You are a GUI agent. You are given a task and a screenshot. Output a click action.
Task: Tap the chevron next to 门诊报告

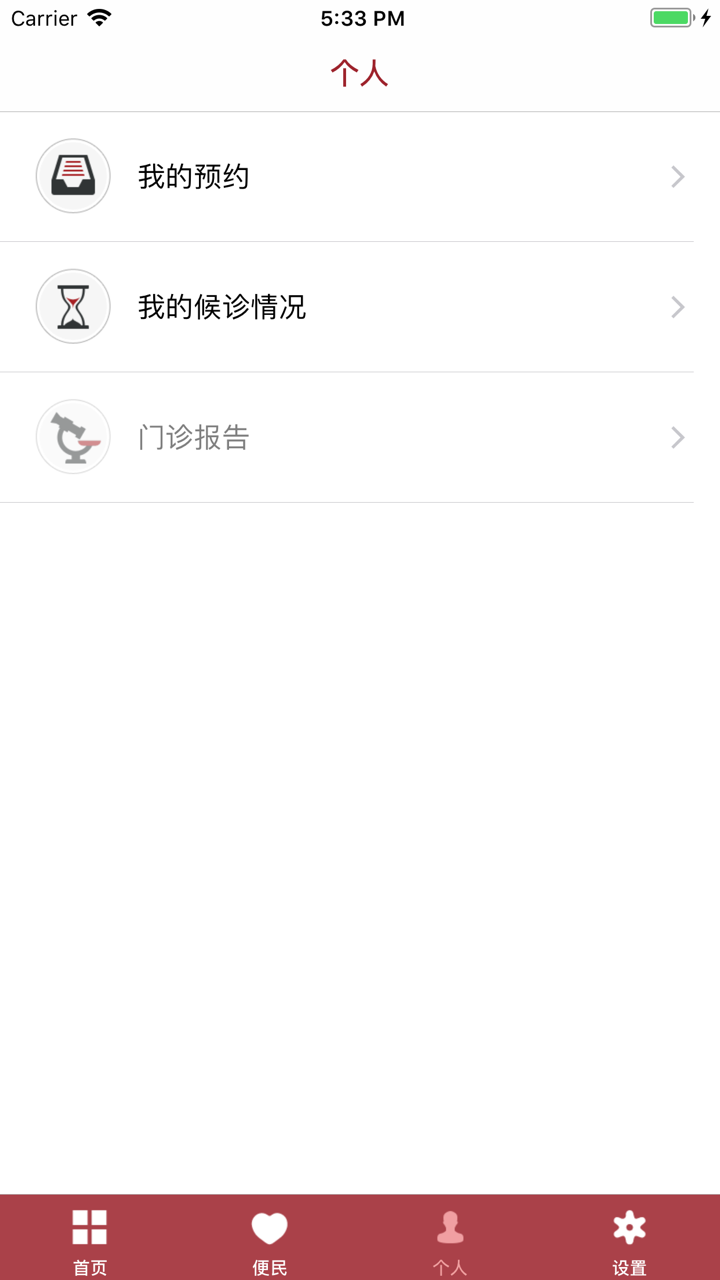click(x=678, y=437)
